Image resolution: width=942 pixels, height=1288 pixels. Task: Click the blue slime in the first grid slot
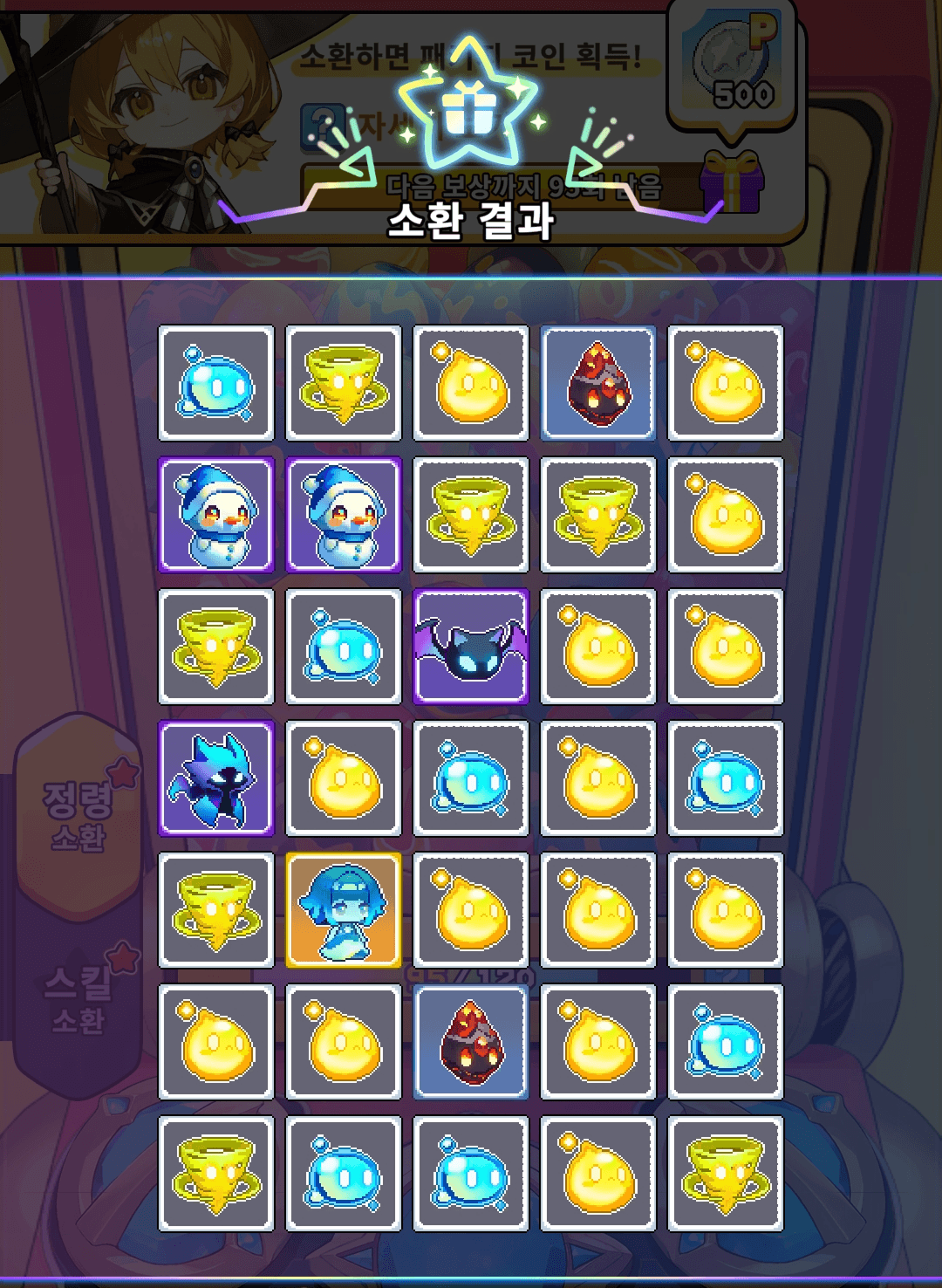click(214, 385)
